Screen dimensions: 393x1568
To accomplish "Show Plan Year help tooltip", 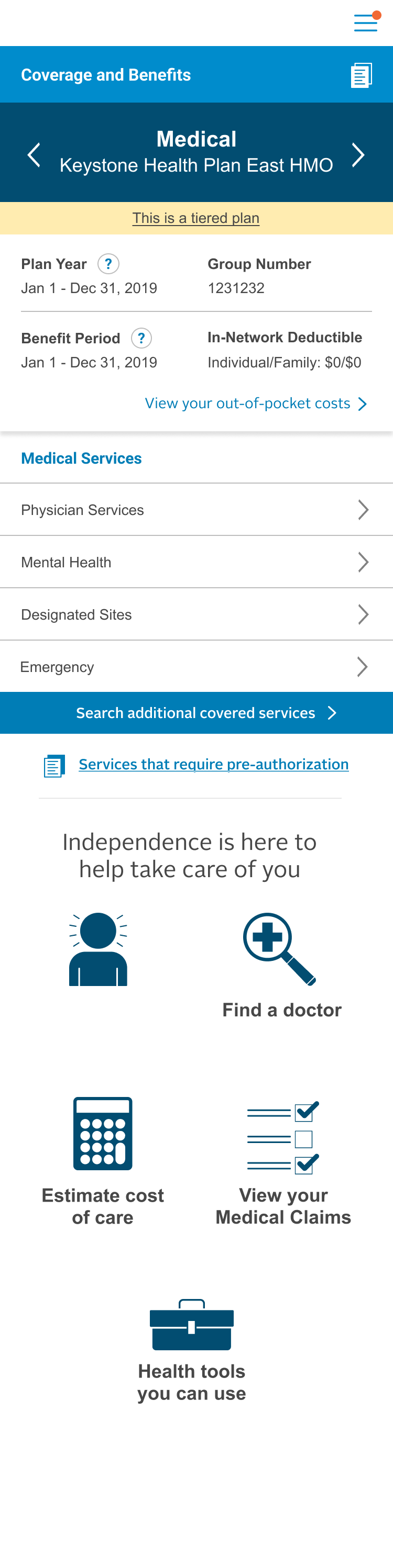I will coord(108,264).
